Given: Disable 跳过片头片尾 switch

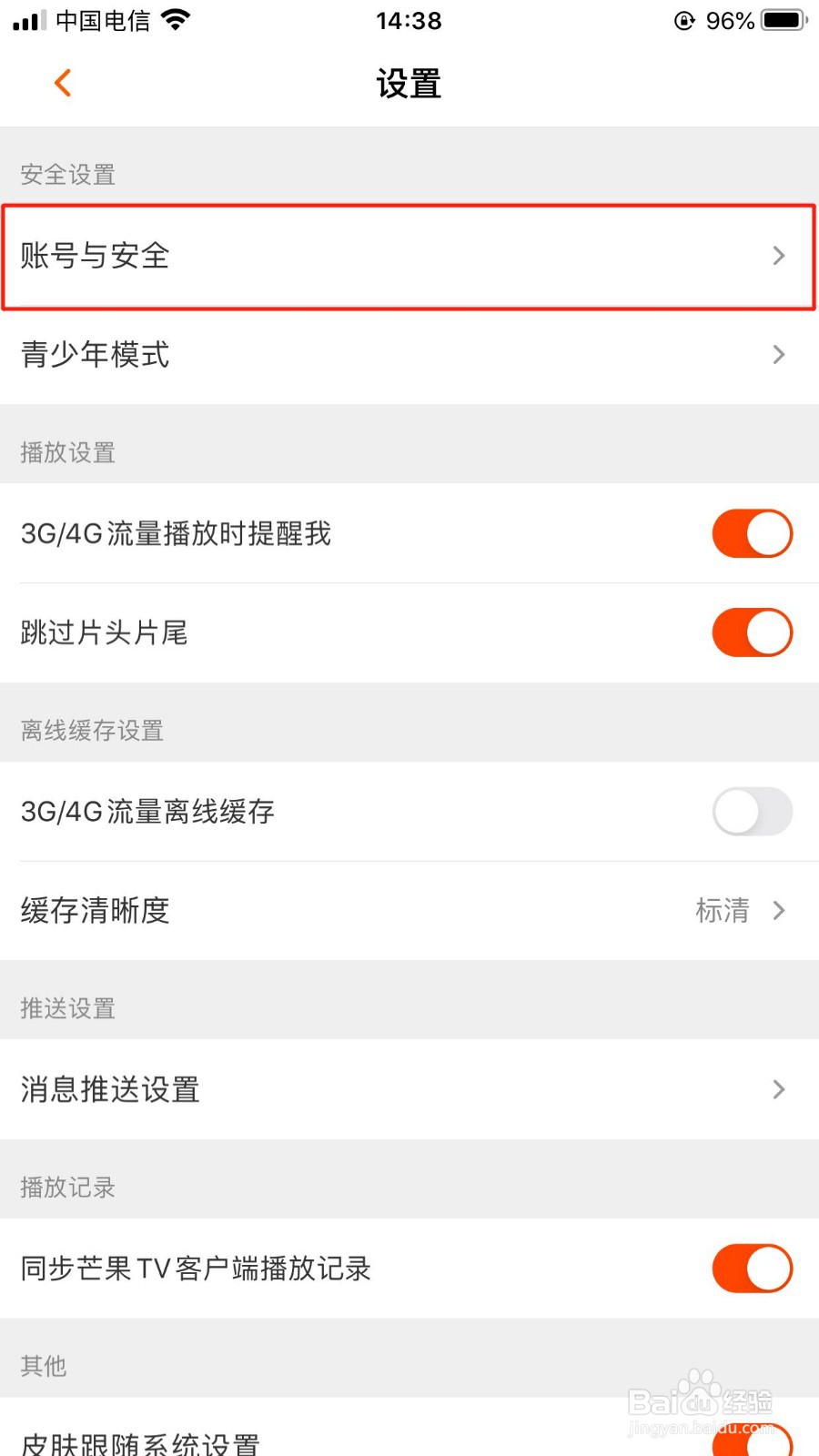Looking at the screenshot, I should [x=752, y=632].
